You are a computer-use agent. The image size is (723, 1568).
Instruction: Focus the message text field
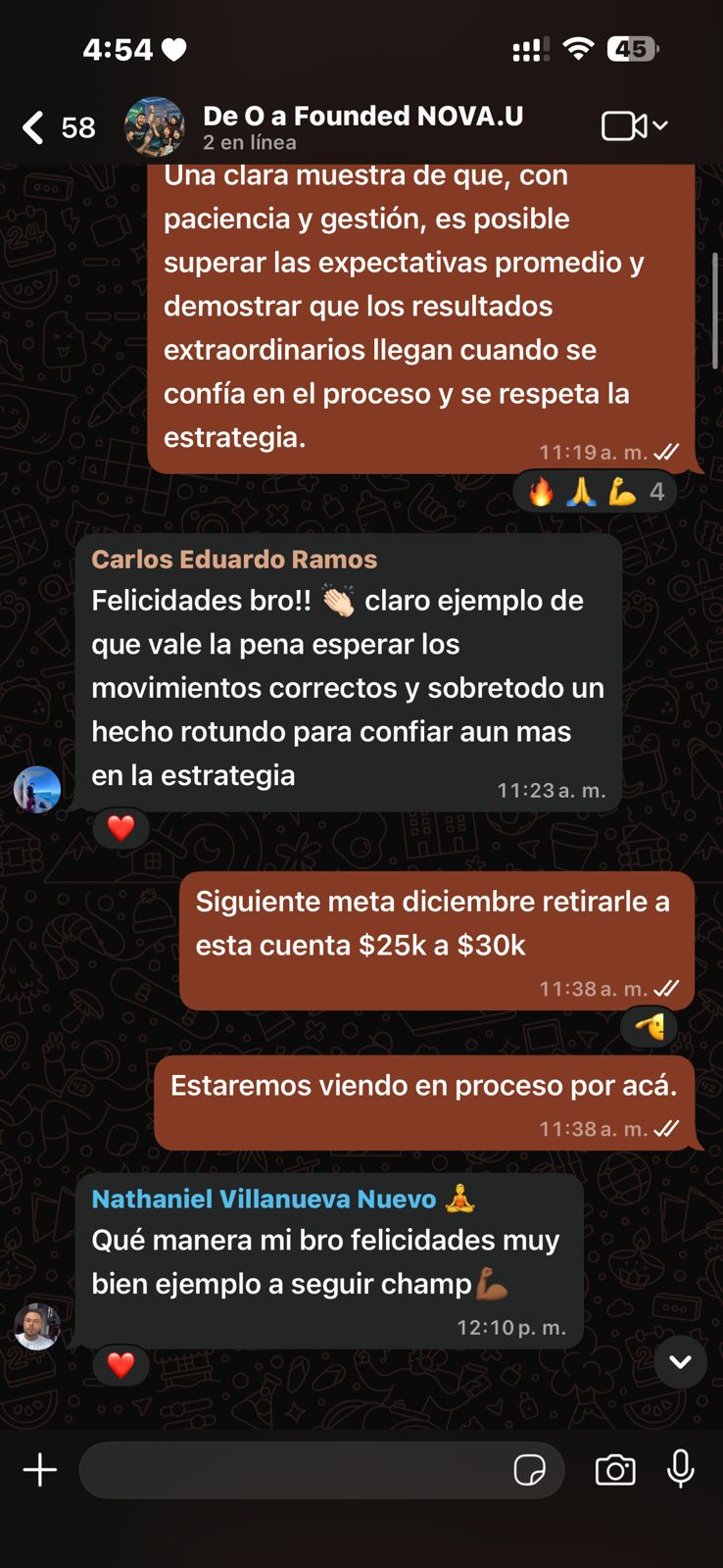(294, 1470)
